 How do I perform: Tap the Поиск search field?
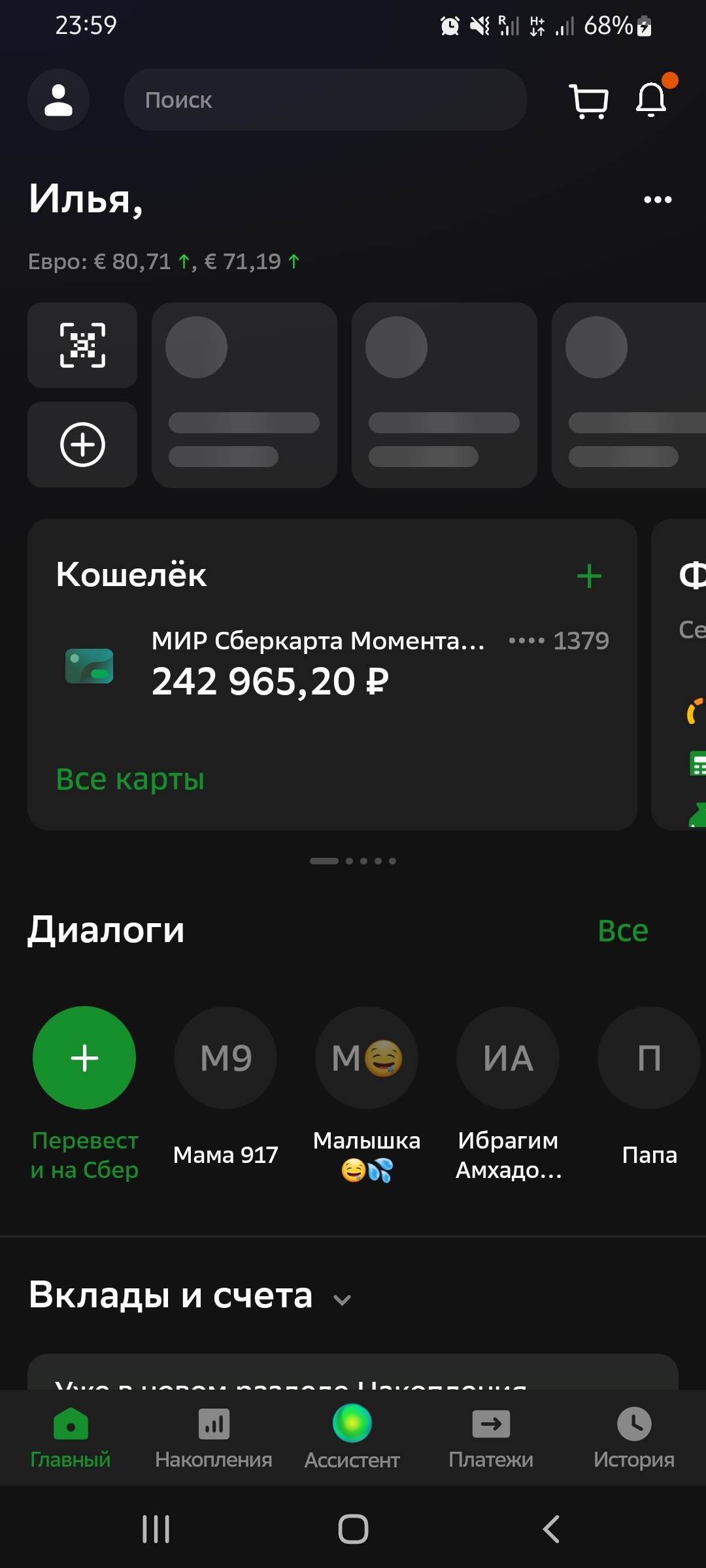[325, 100]
